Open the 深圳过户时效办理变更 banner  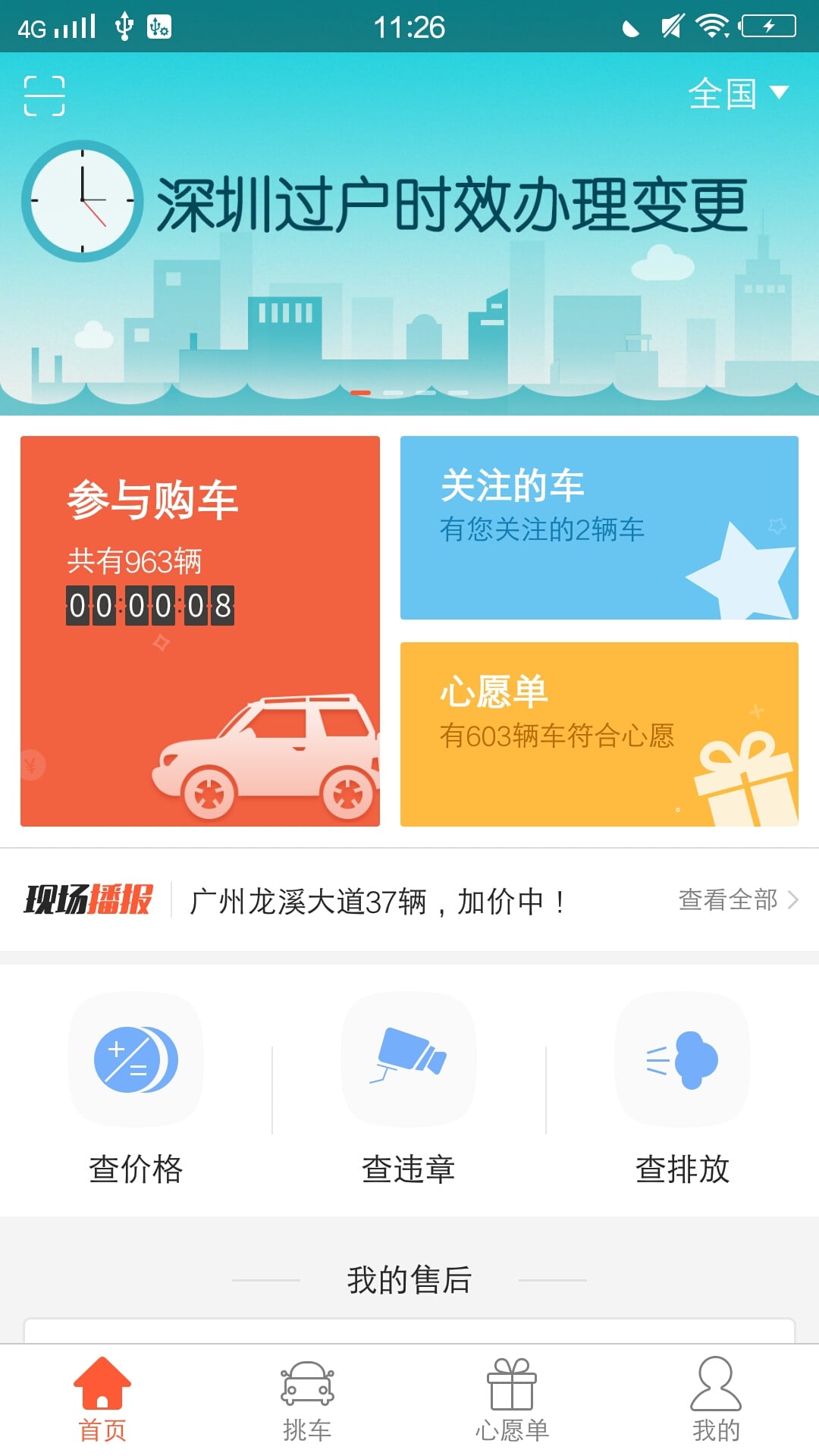[409, 234]
